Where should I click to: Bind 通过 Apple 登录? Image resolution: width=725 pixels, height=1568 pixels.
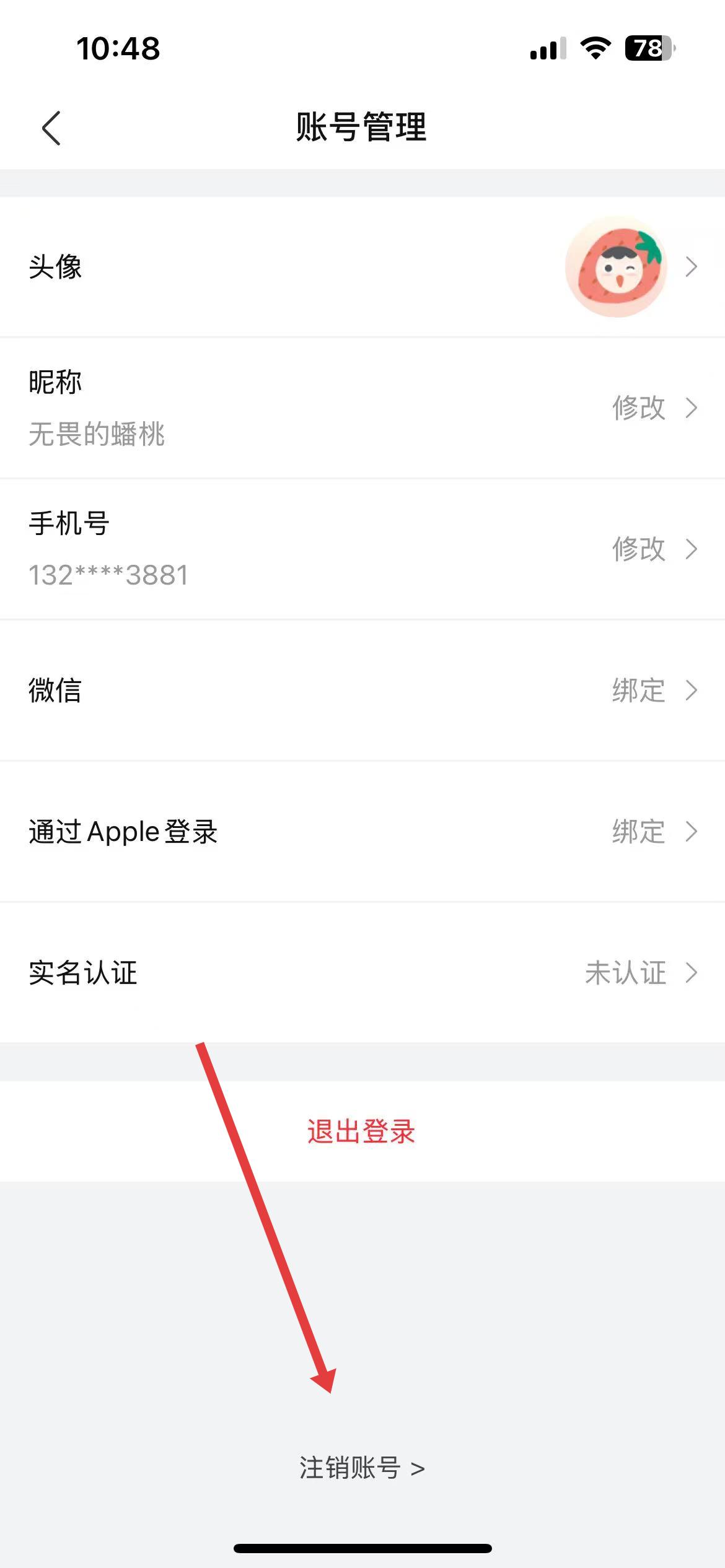(x=653, y=832)
